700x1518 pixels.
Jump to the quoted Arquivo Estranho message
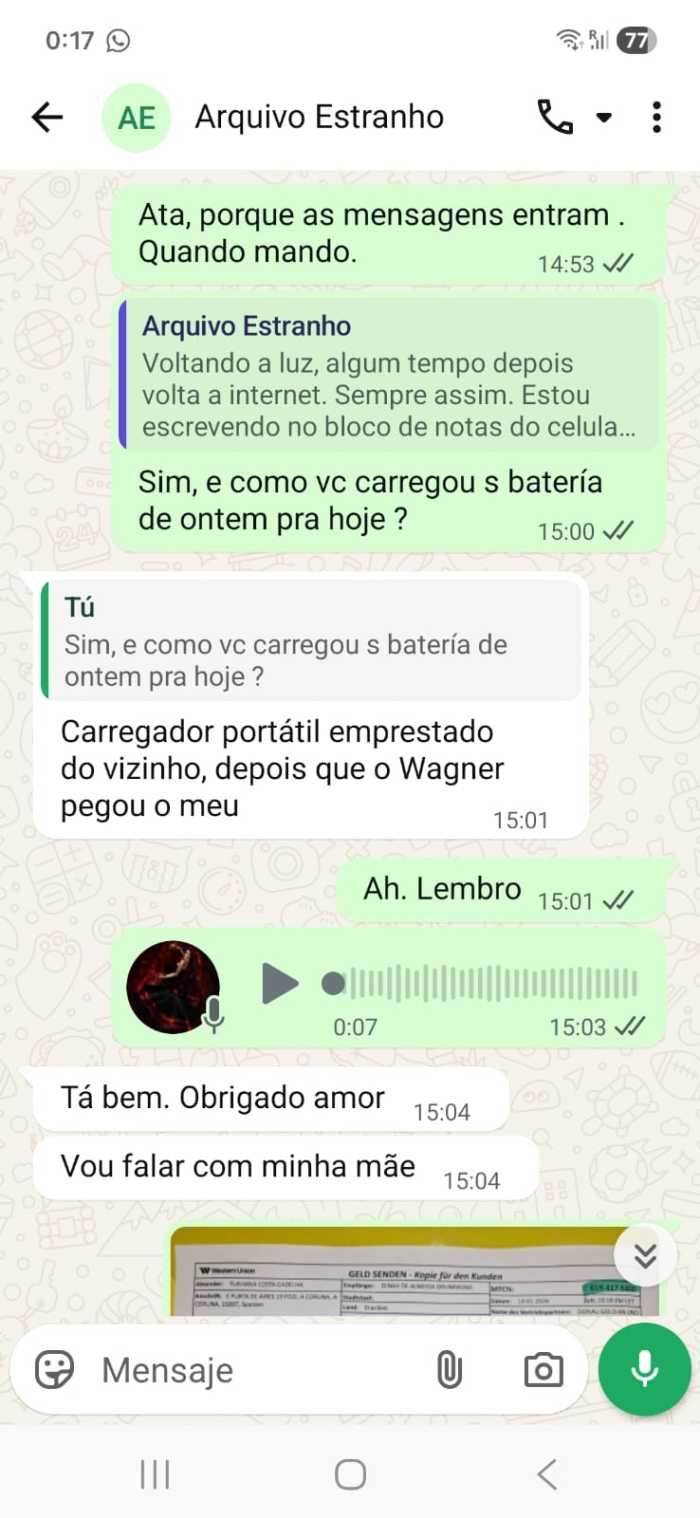[390, 376]
